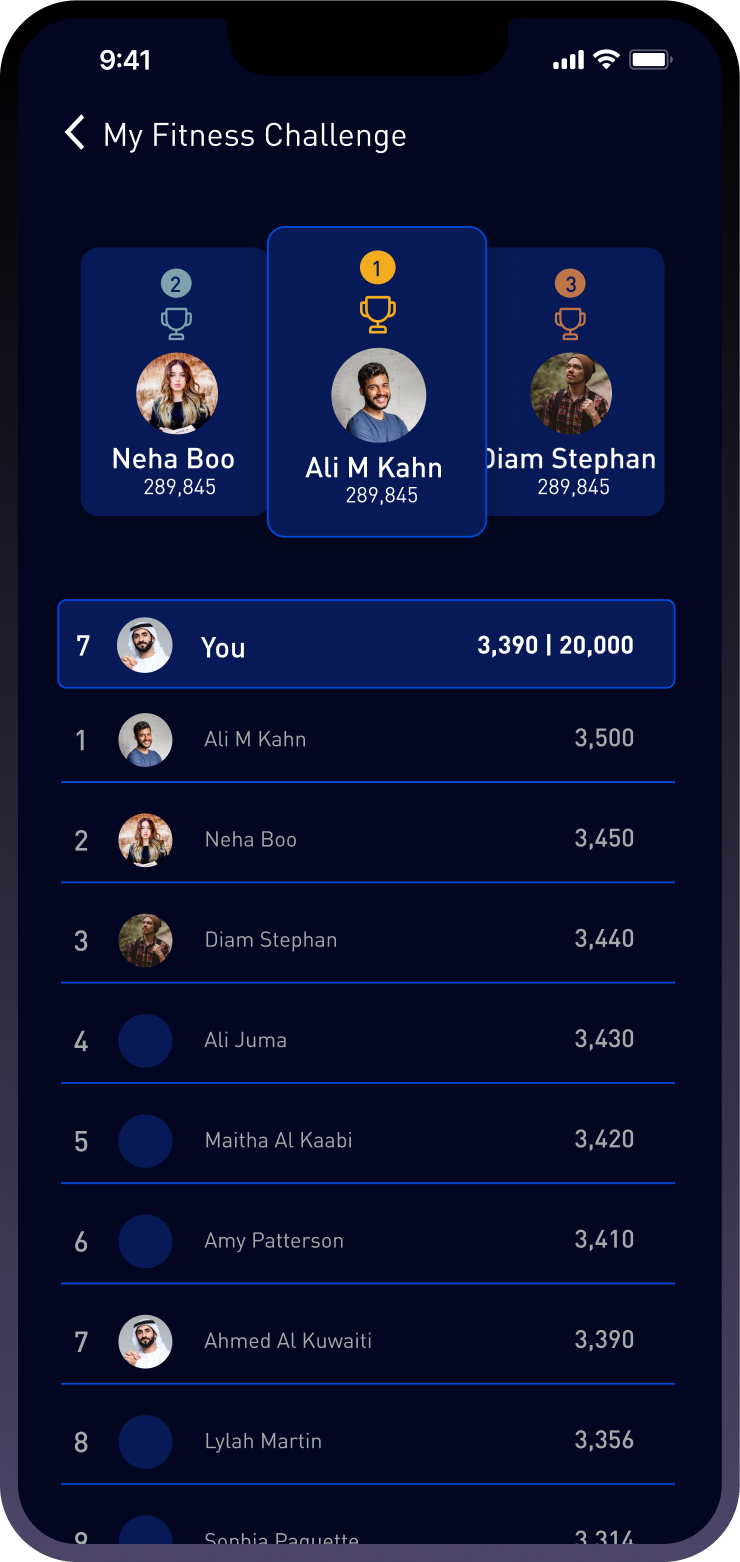View Diam Stephan's row with 3,440
The image size is (740, 1562).
[x=366, y=940]
